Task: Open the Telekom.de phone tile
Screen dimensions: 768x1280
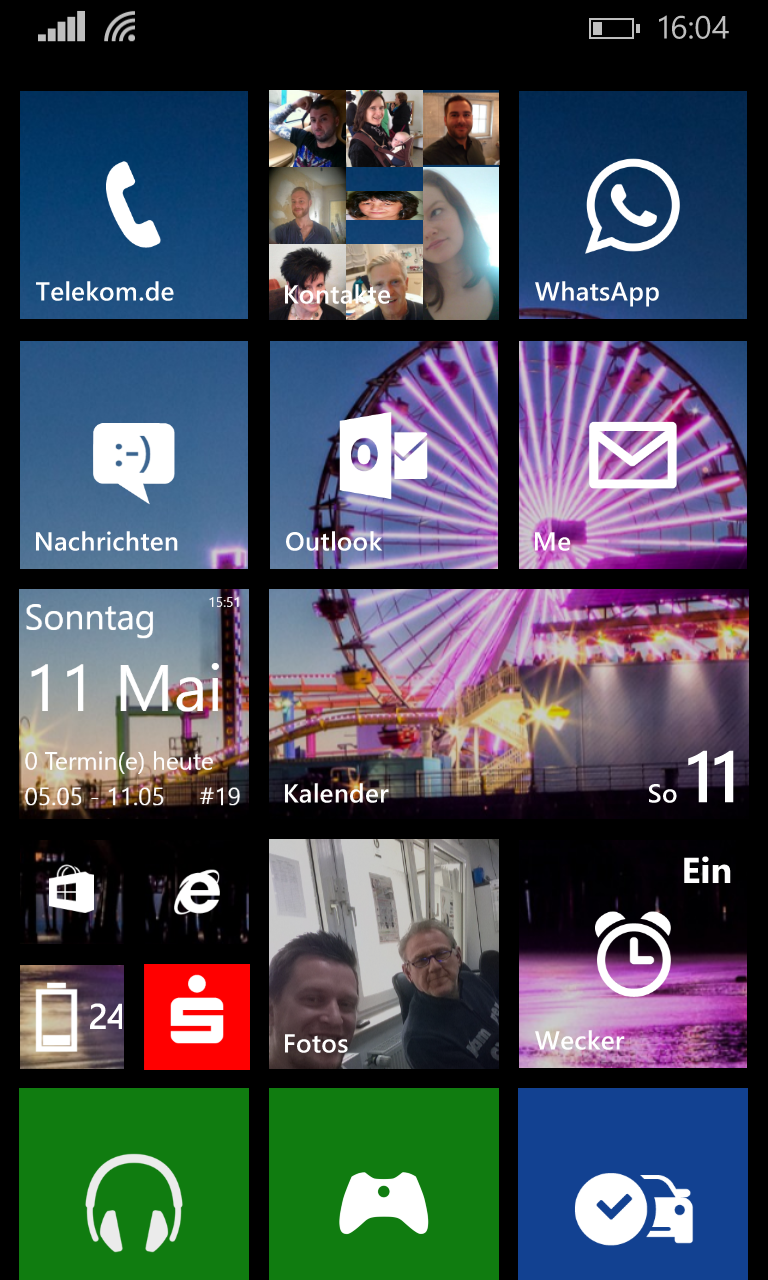Action: point(134,205)
